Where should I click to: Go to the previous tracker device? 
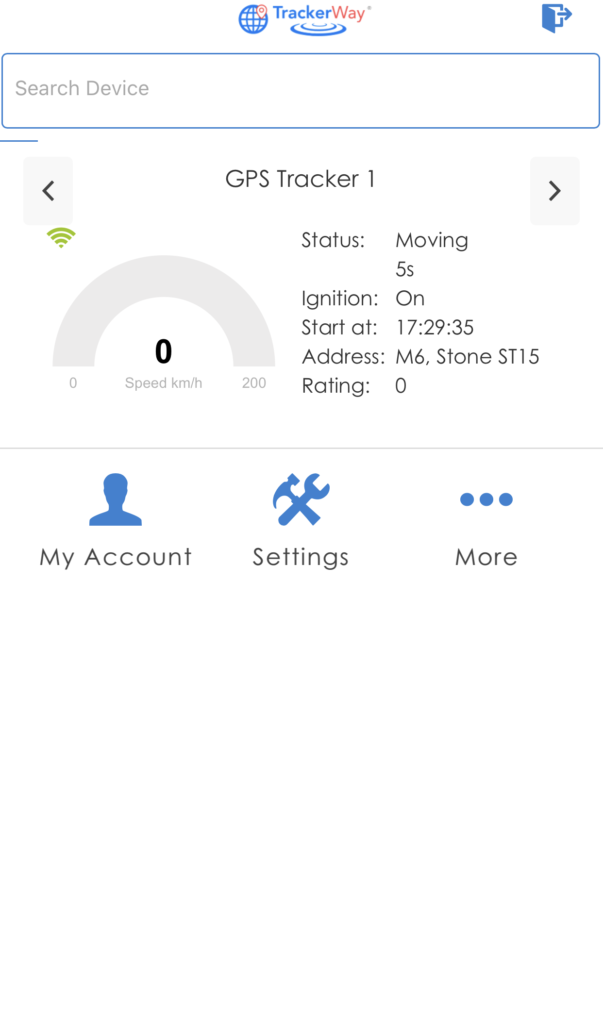click(48, 191)
